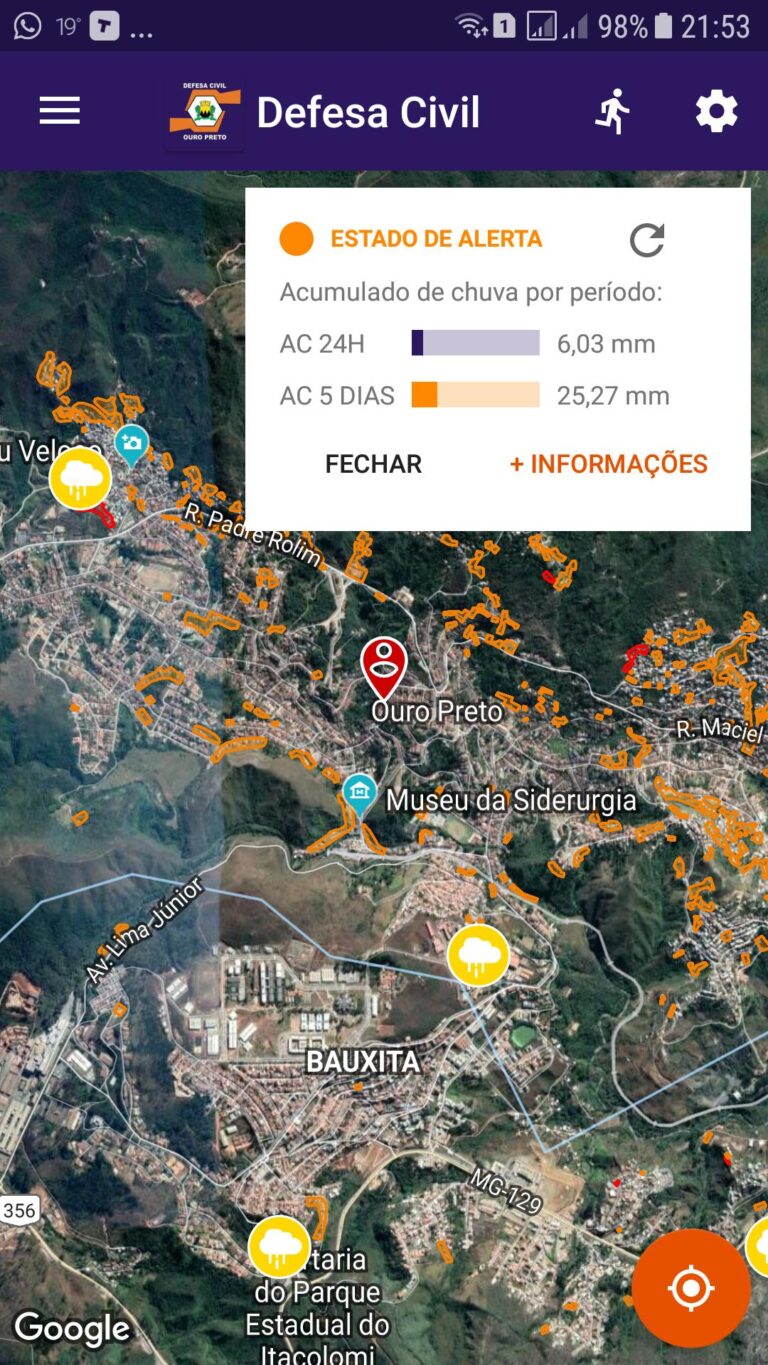Open the running person escape routes icon
Screen dimensions: 768x1365
613,111
